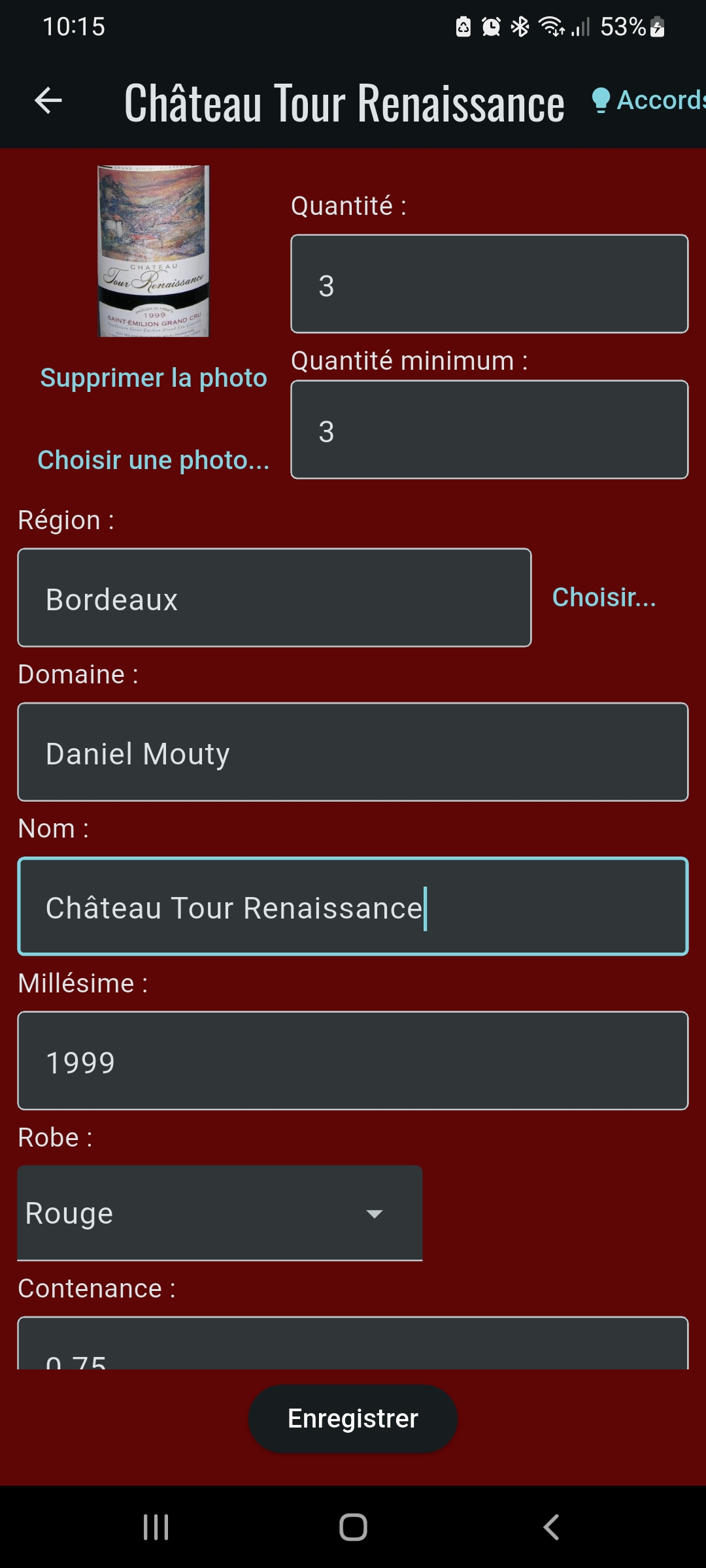Choose a region with Choisir
Viewport: 706px width, 1568px height.
coord(604,597)
